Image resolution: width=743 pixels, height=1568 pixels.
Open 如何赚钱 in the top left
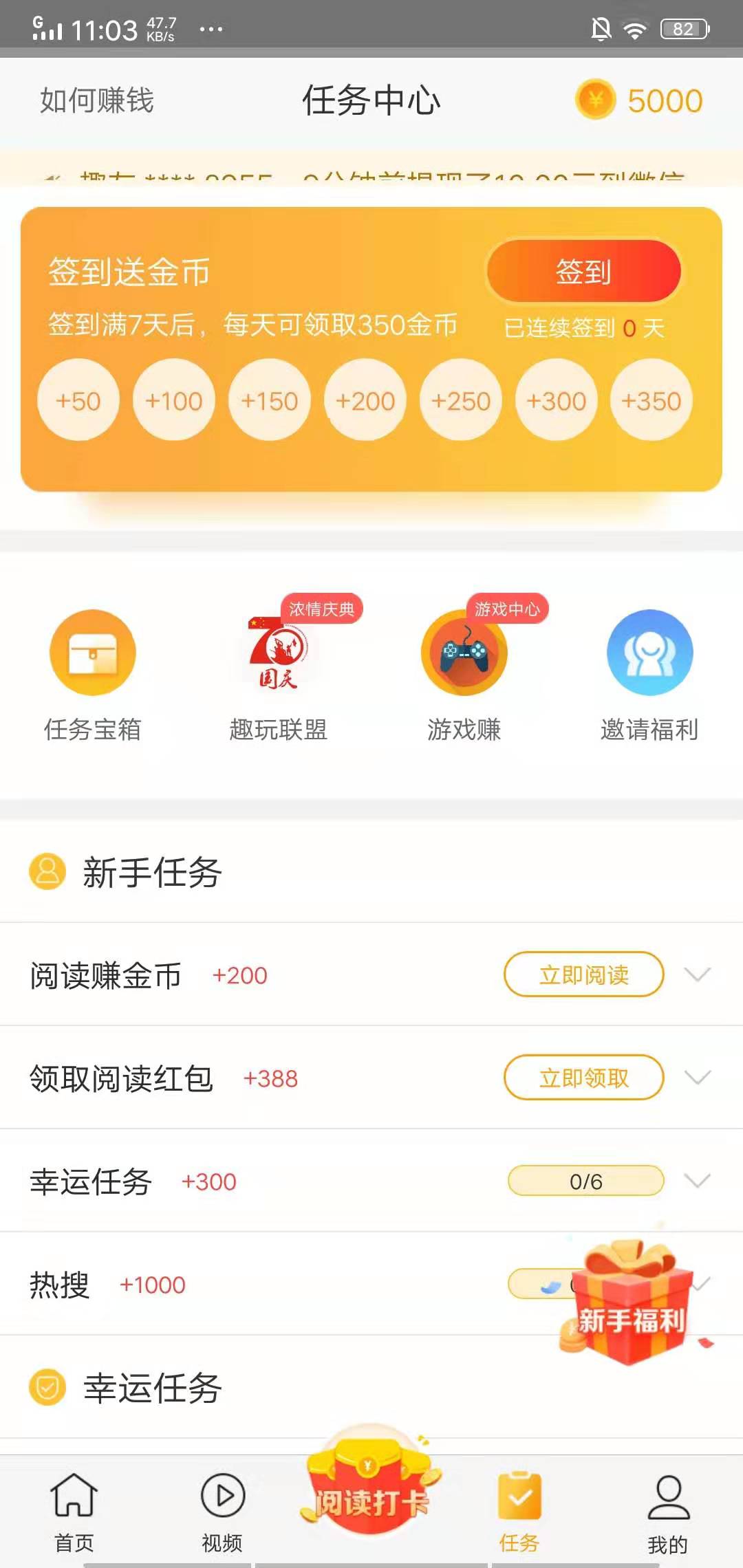[96, 100]
